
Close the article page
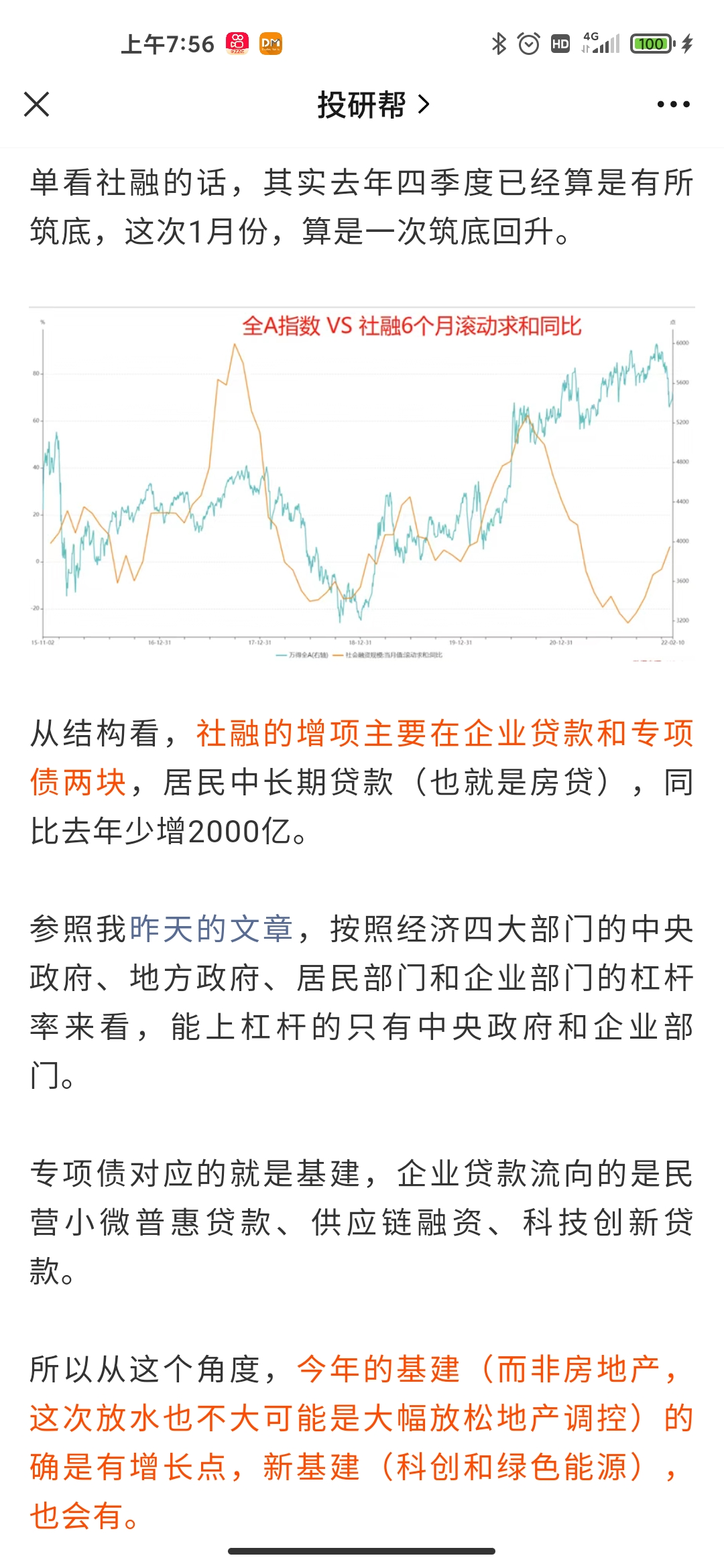click(x=37, y=105)
